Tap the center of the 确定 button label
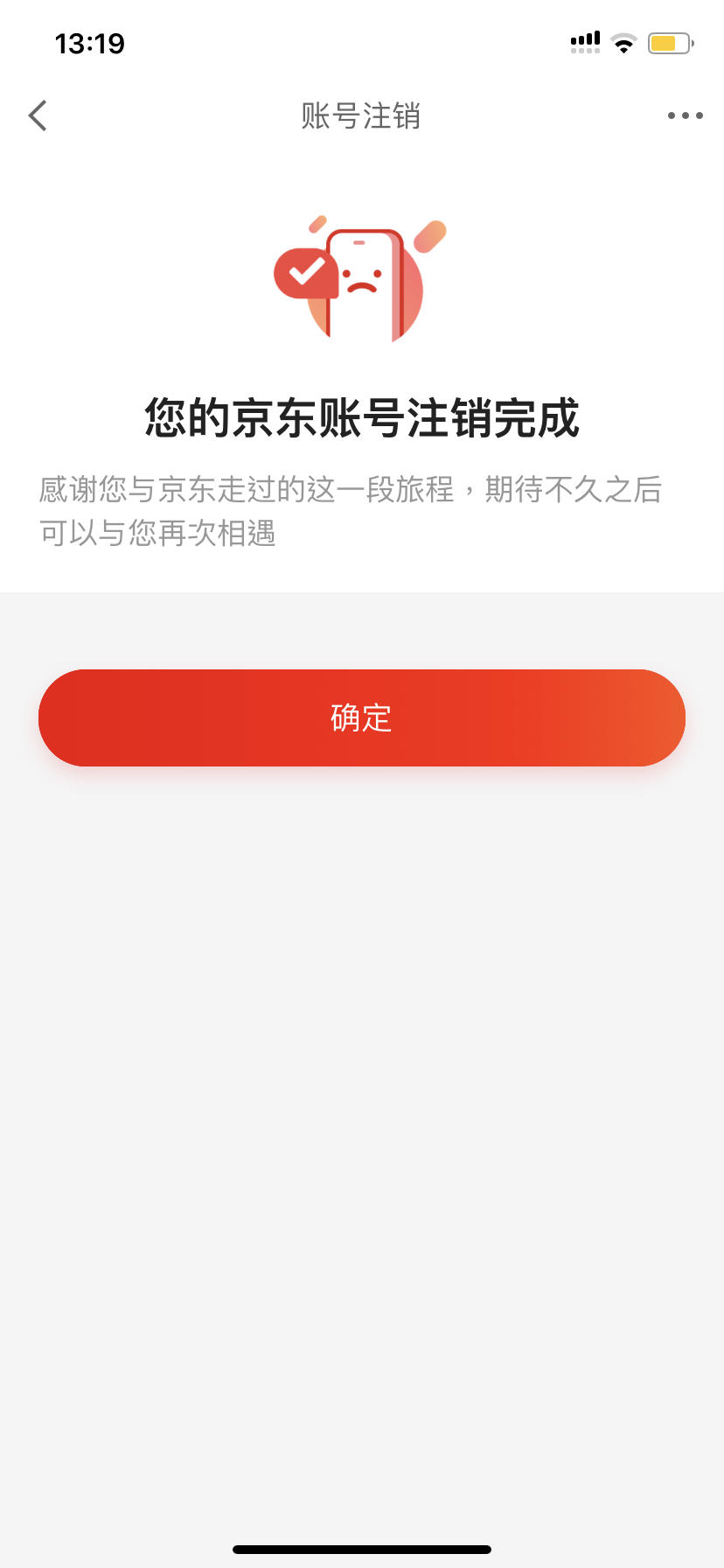This screenshot has height=1568, width=724. pos(362,717)
